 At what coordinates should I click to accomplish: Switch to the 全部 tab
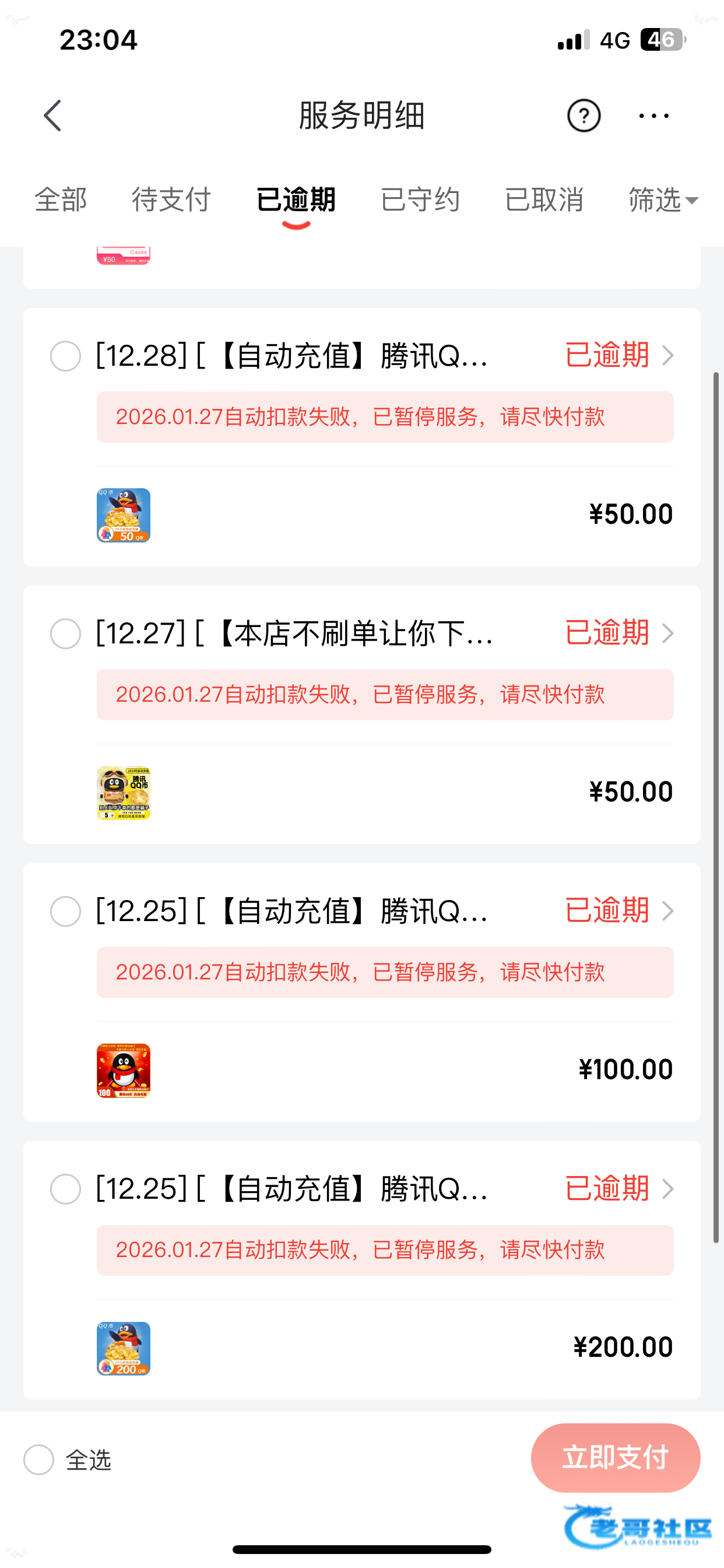[61, 199]
